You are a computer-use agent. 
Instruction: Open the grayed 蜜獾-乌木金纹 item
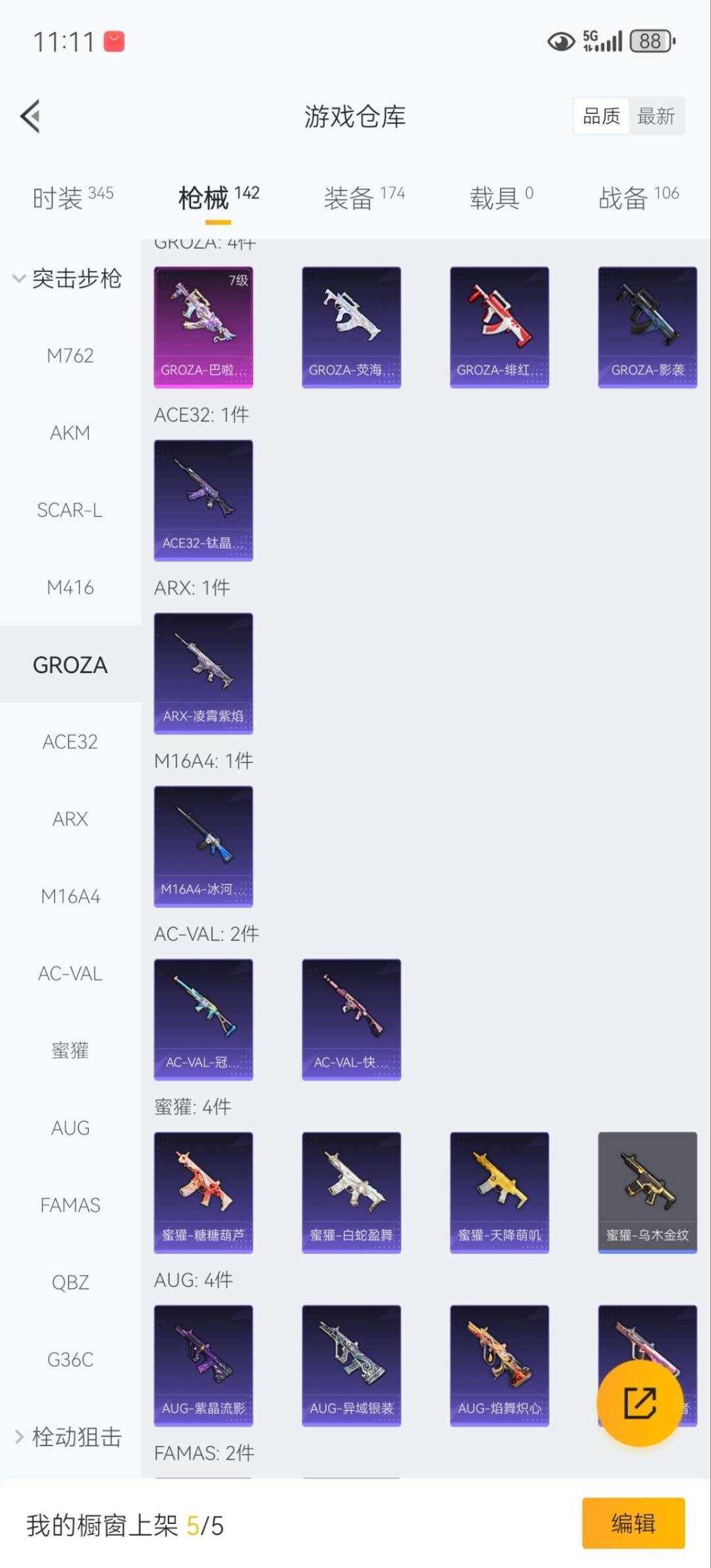647,1193
